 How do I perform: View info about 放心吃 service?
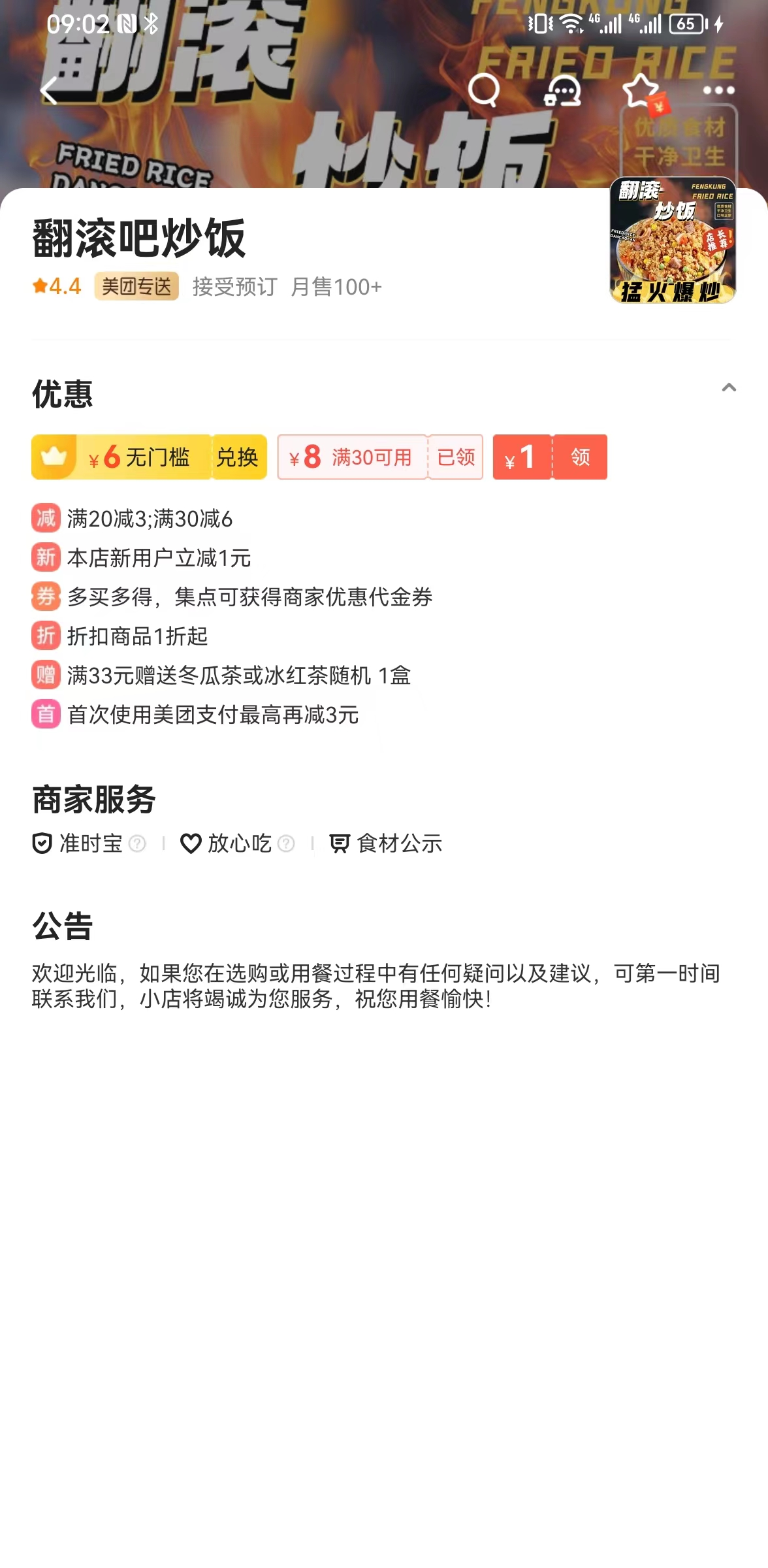tap(286, 844)
